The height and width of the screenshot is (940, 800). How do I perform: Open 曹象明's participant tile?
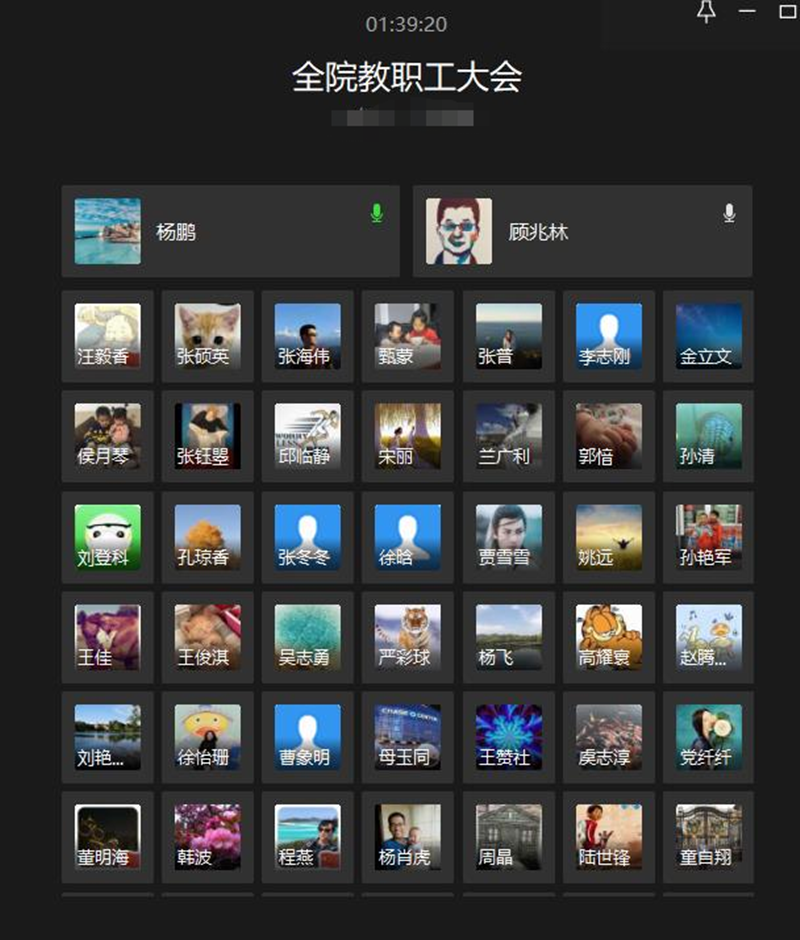[x=308, y=737]
